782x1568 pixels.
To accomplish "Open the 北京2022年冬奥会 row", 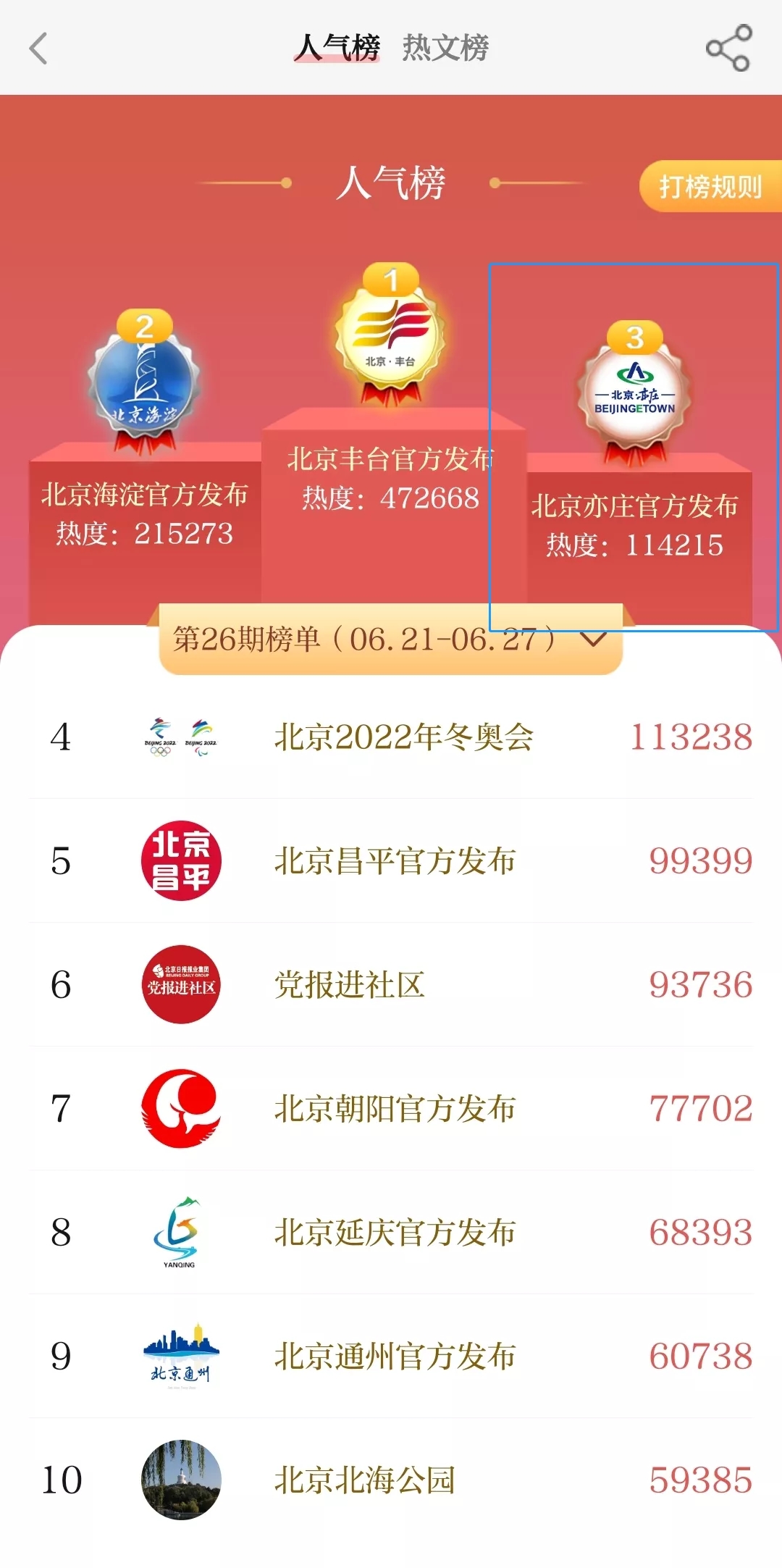I will tap(403, 737).
